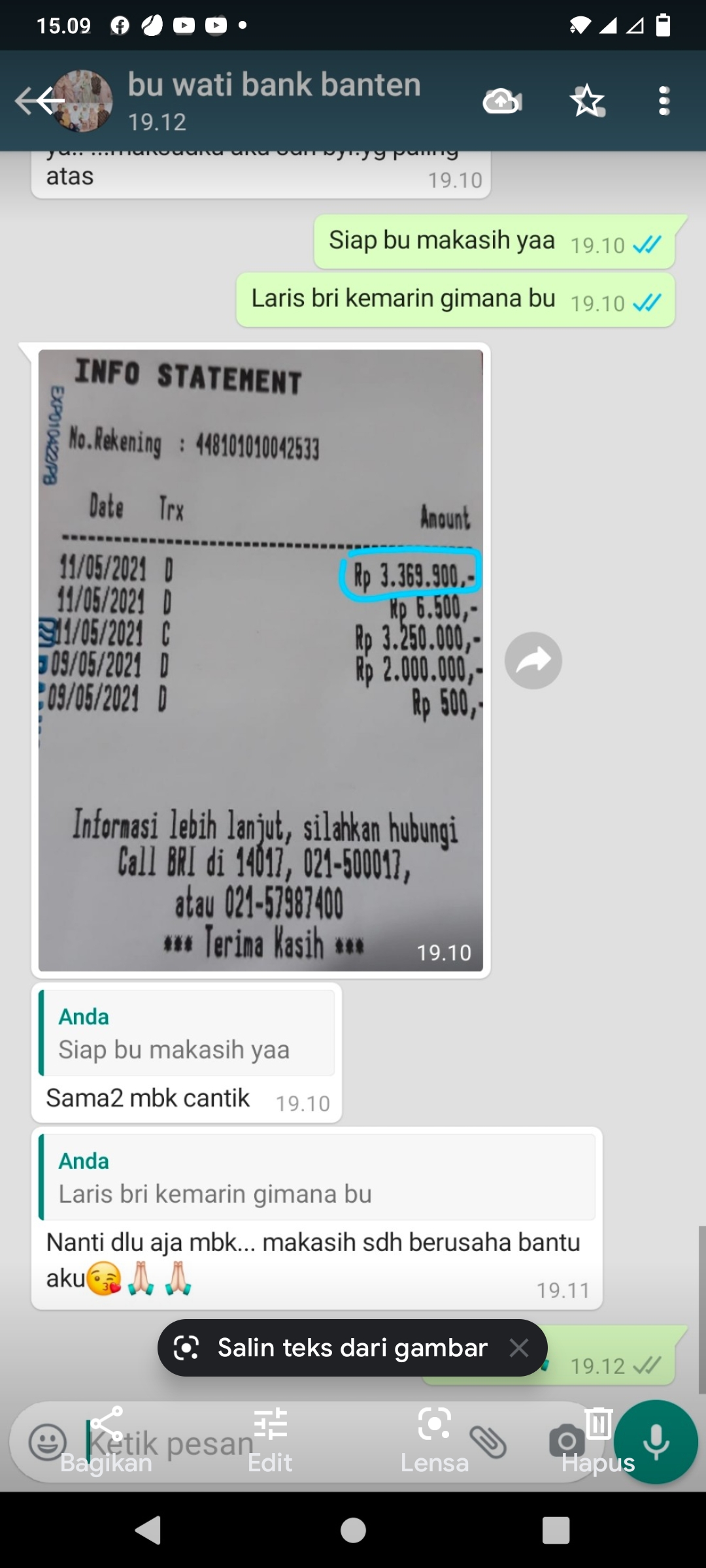Screen dimensions: 706x1568
Task: Tap the system home button
Action: pos(353,1530)
